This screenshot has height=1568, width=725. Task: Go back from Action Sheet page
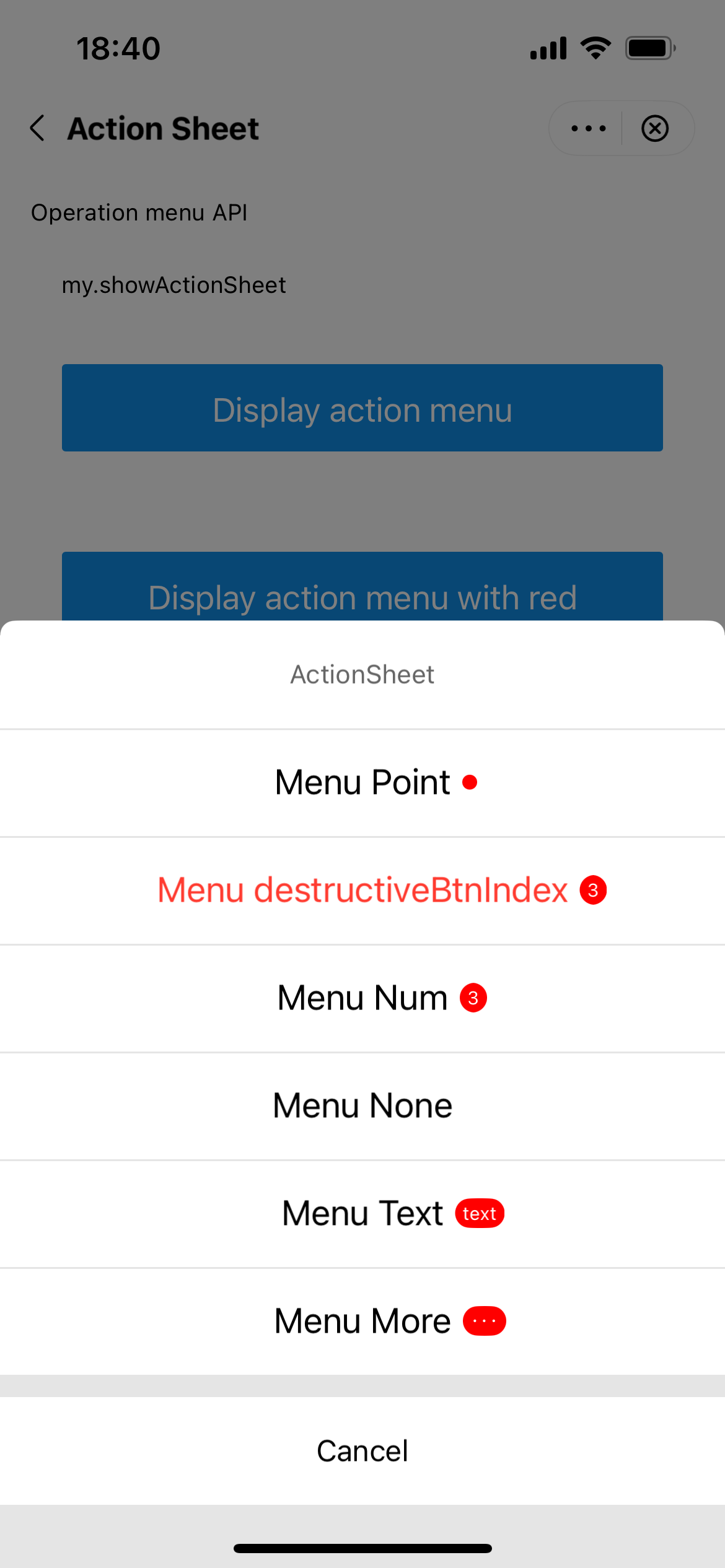point(38,128)
